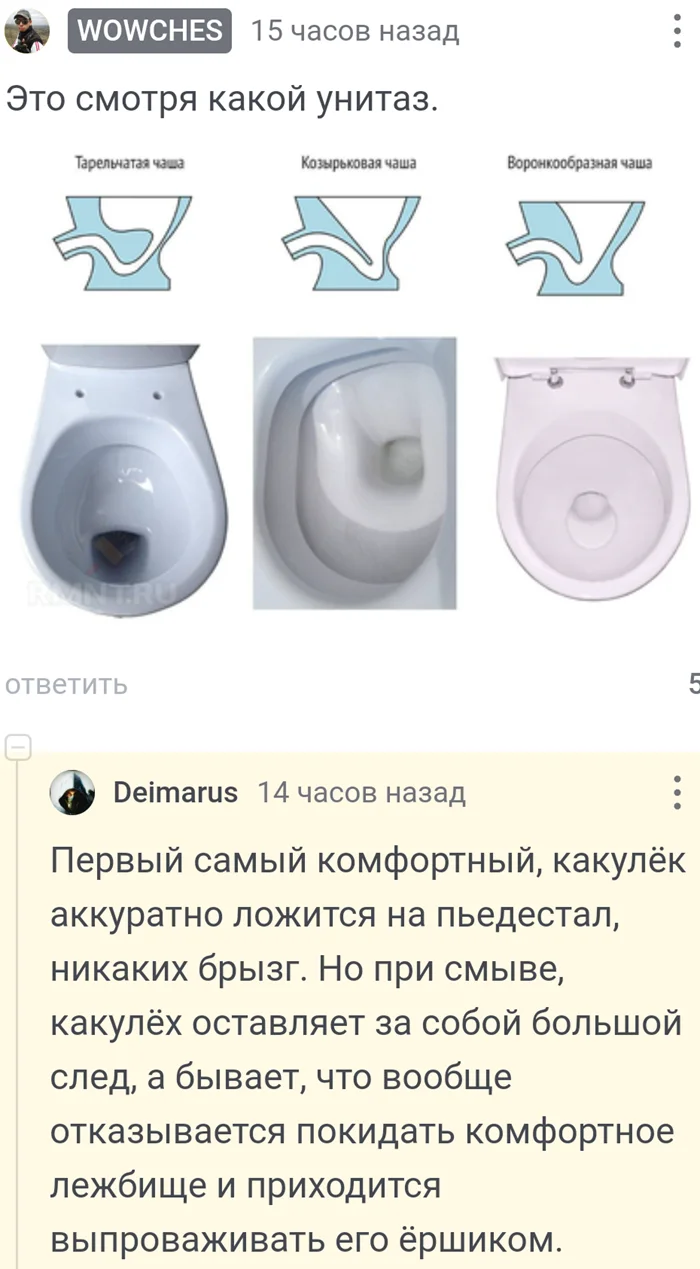Screen dimensions: 700x1269
Task: Open overflow menu on WOWCHES comment
Action: click(x=679, y=32)
